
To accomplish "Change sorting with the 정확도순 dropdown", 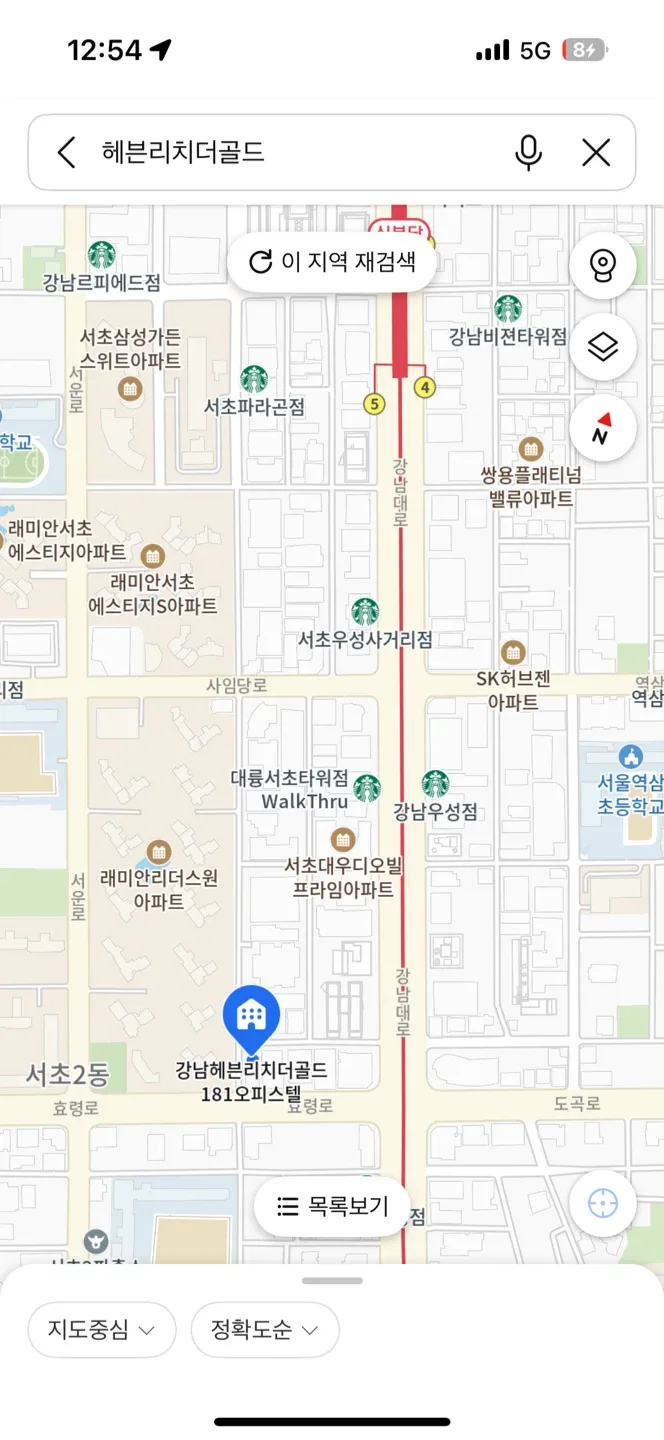I will [x=265, y=1330].
